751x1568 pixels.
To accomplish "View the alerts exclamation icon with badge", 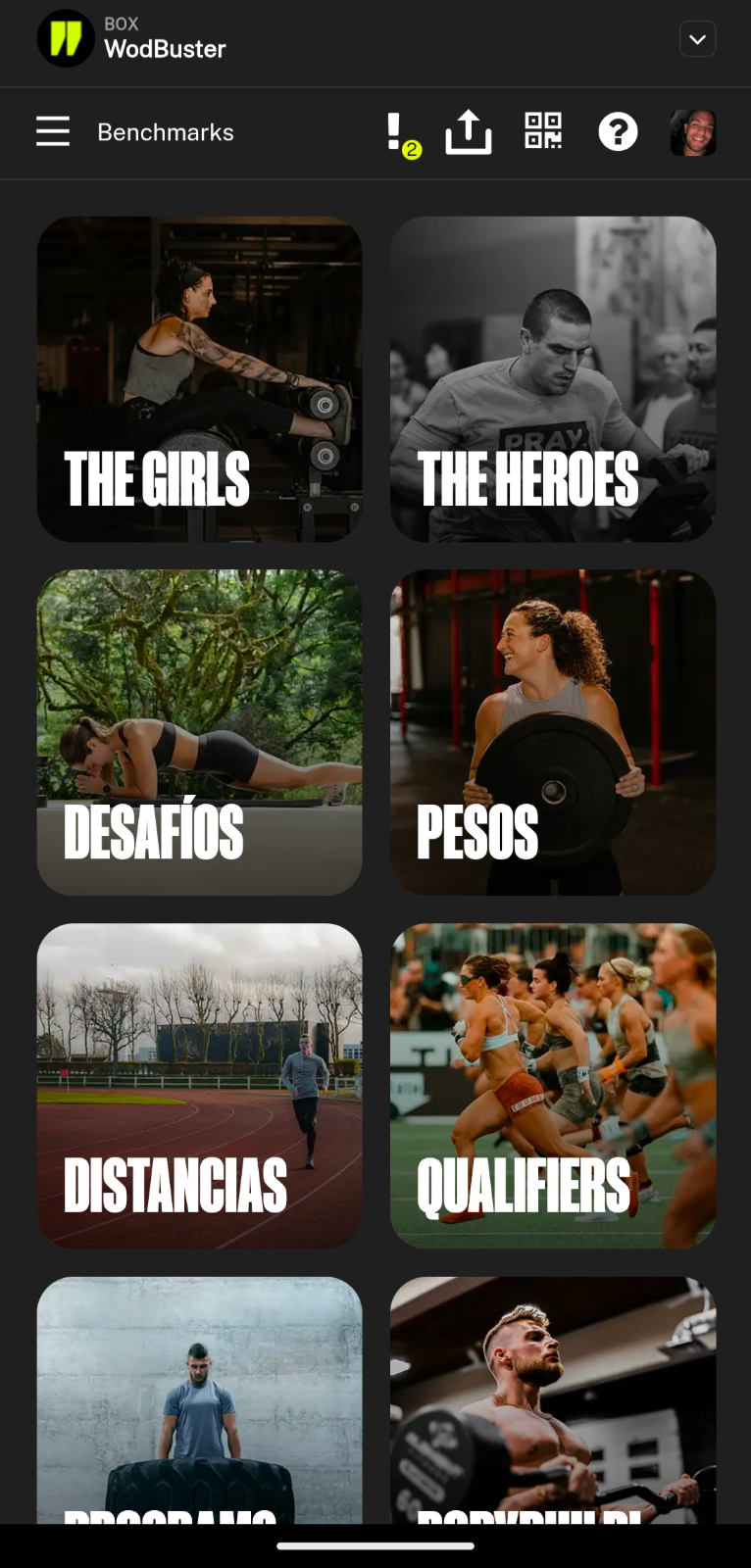I will click(x=402, y=134).
